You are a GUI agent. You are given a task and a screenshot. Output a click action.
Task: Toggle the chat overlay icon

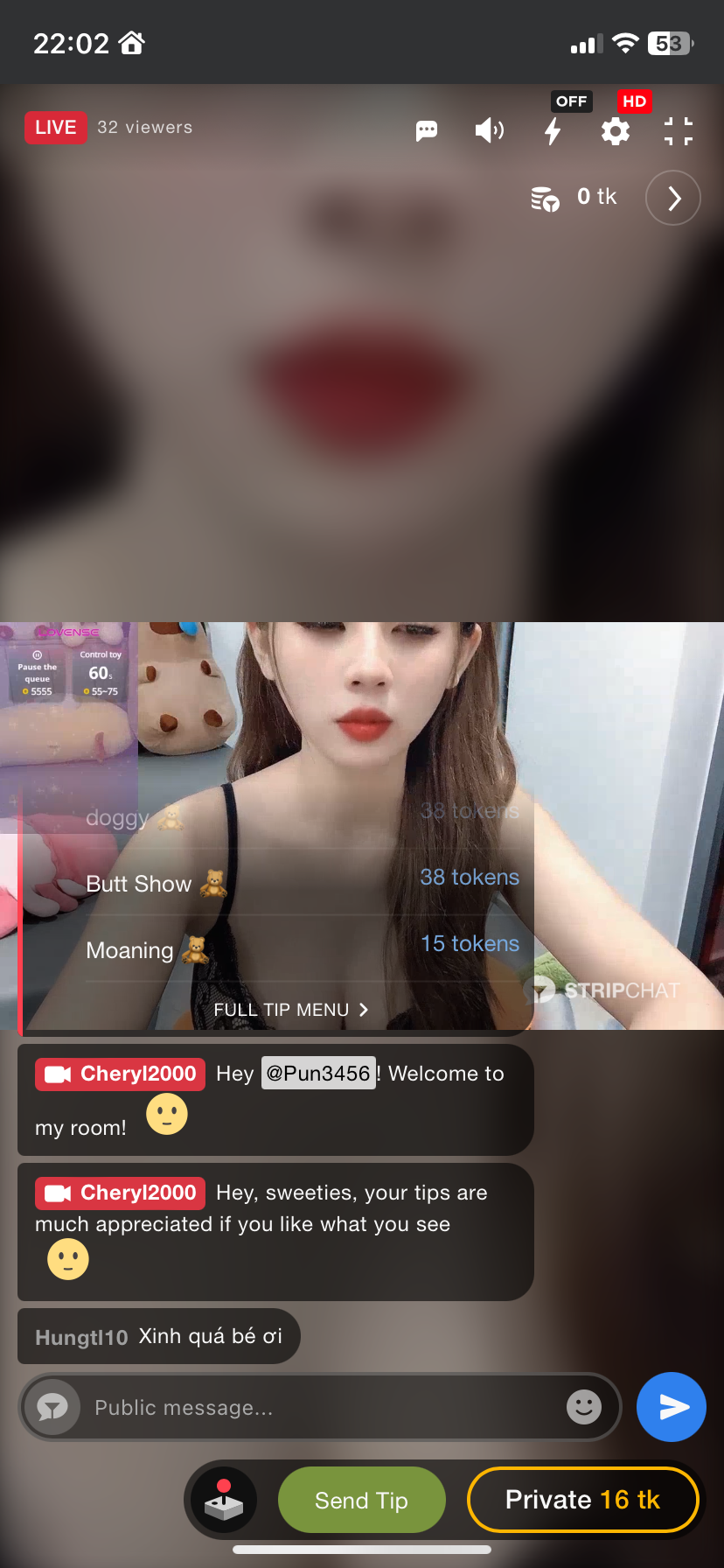[427, 131]
